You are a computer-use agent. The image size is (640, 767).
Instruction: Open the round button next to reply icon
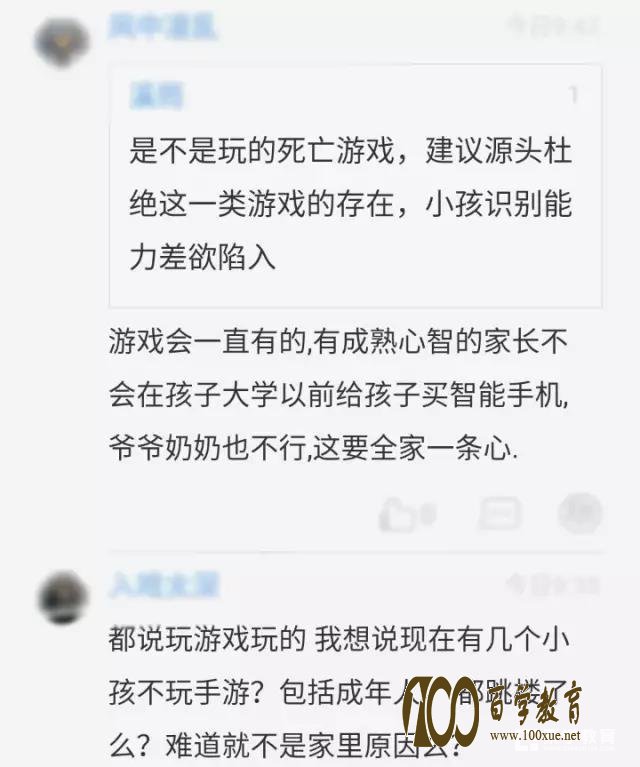coord(580,514)
